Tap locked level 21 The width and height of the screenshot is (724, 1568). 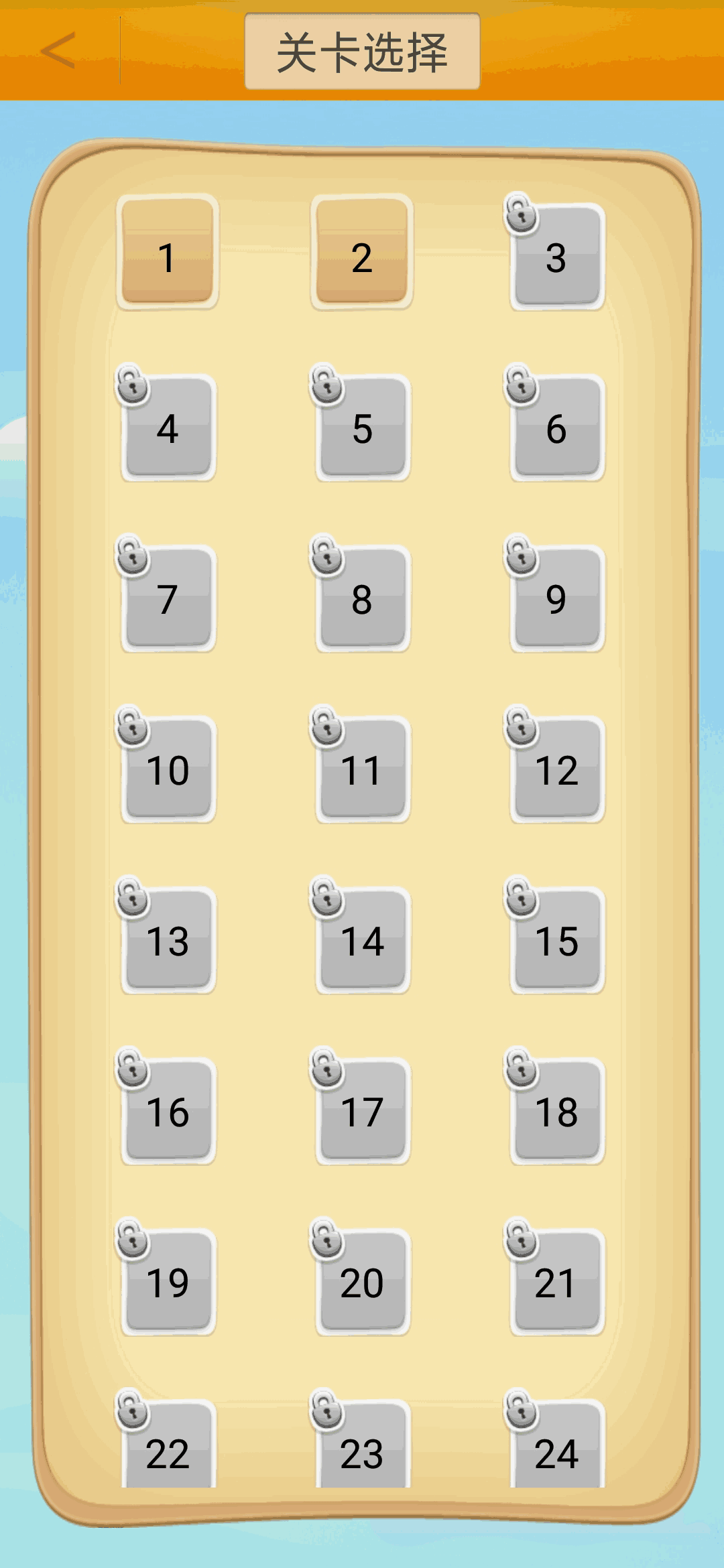pos(556,1282)
